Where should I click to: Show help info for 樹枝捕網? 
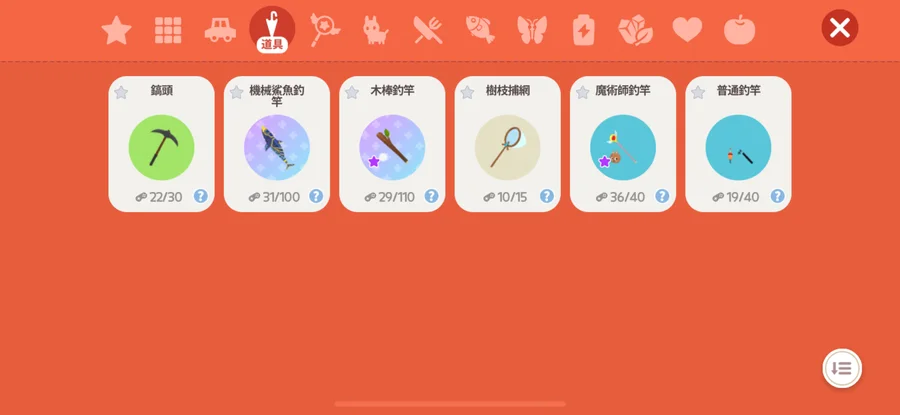(547, 196)
